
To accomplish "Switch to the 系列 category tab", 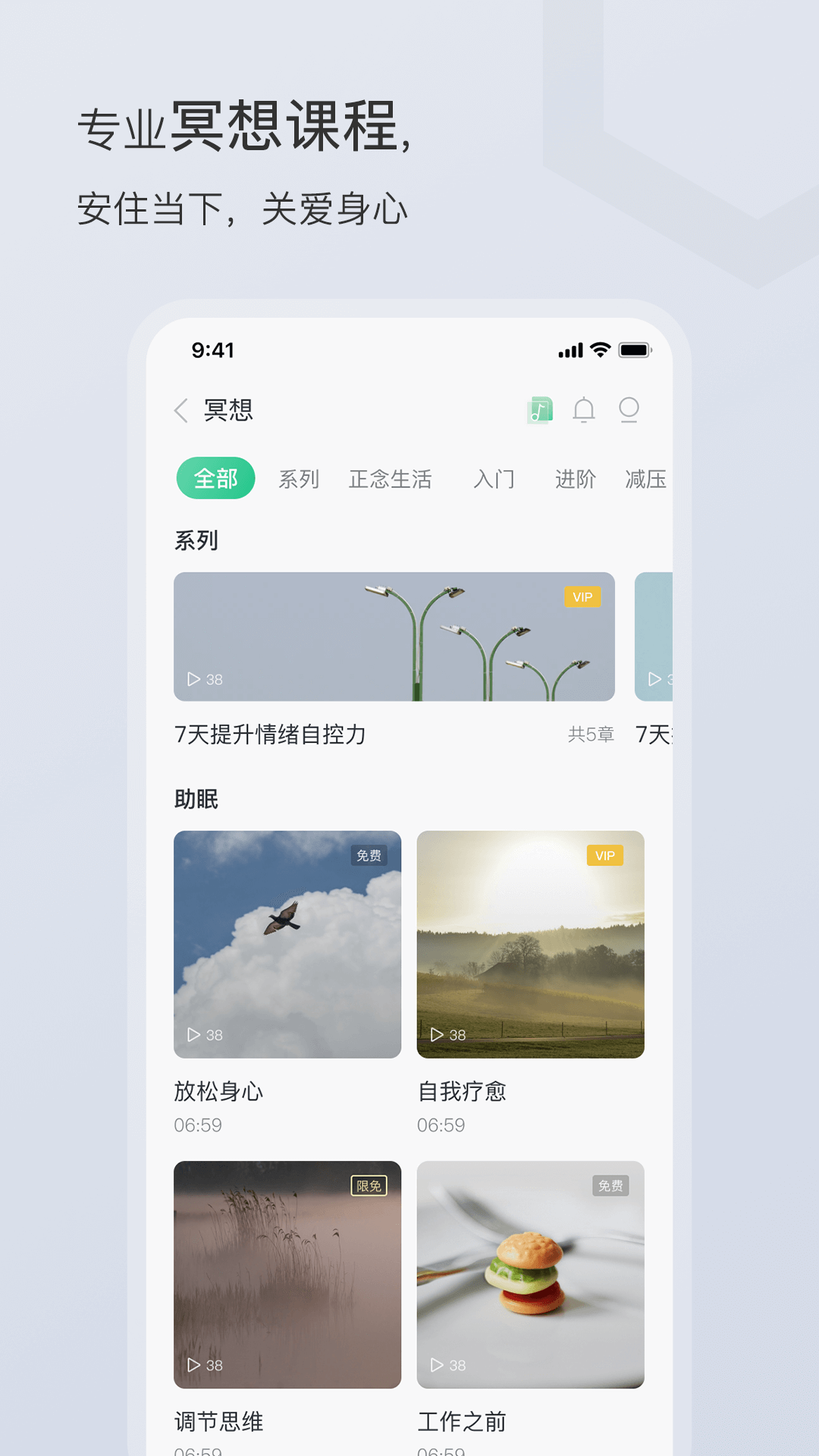I will click(x=299, y=479).
